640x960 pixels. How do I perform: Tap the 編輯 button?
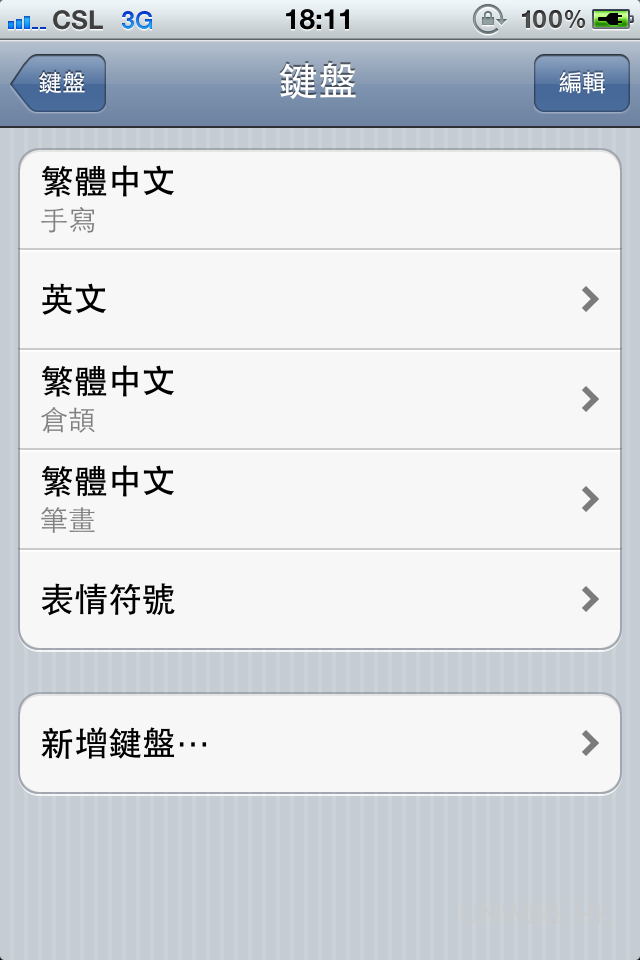(581, 83)
